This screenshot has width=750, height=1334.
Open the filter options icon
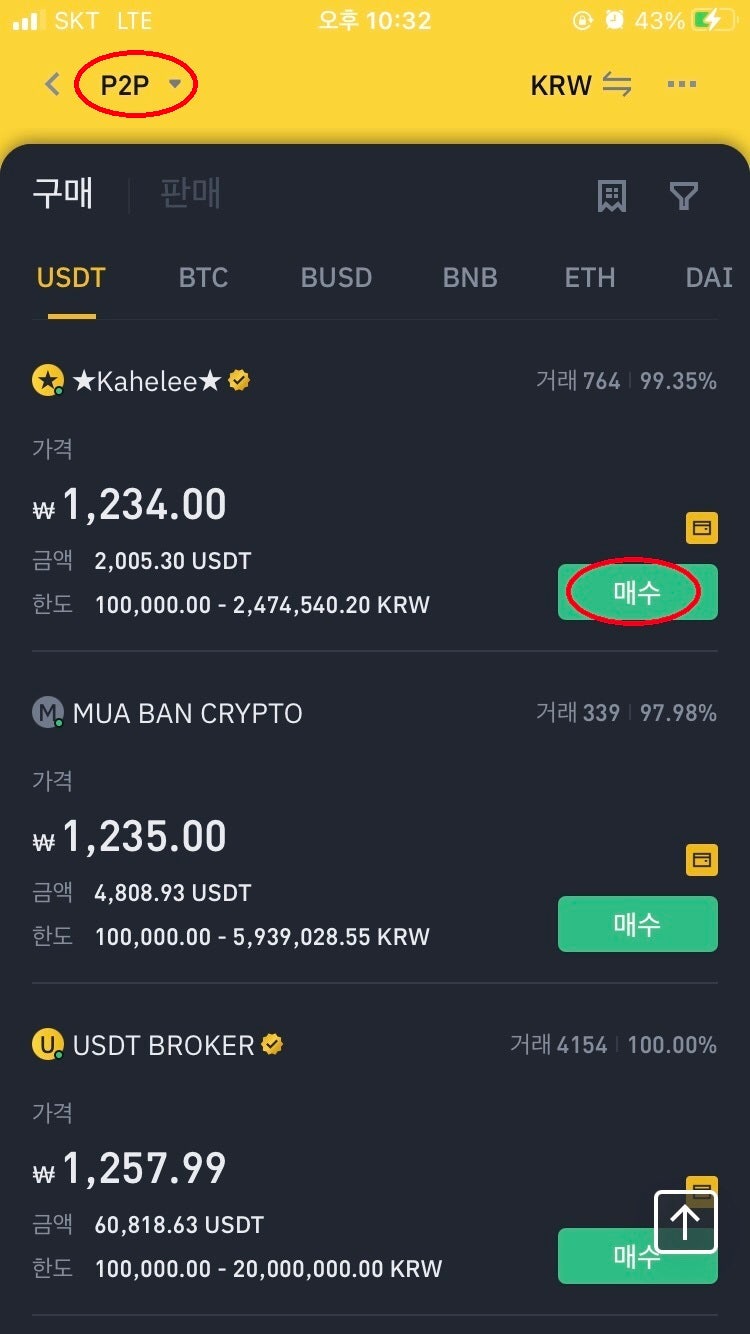[x=683, y=196]
